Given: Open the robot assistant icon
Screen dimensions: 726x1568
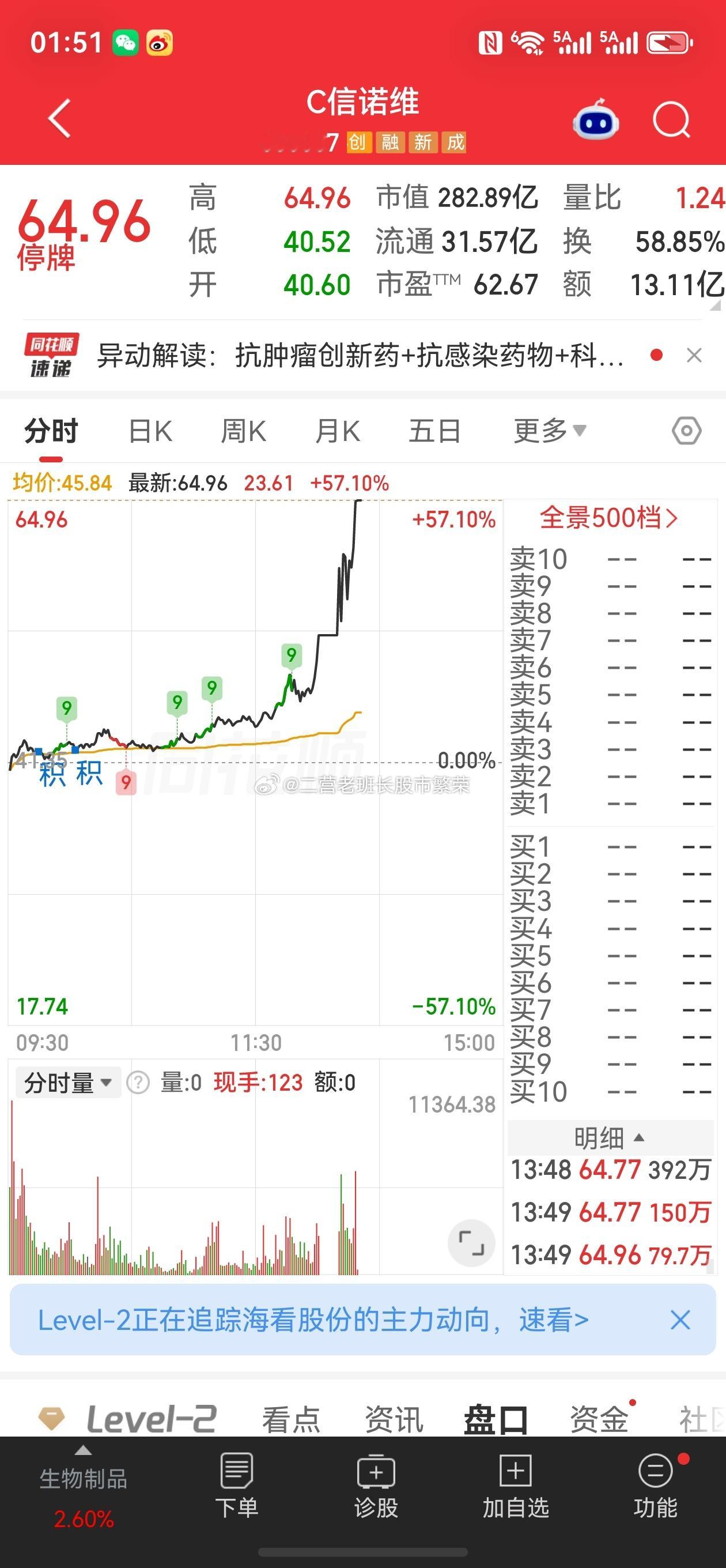Looking at the screenshot, I should click(596, 120).
